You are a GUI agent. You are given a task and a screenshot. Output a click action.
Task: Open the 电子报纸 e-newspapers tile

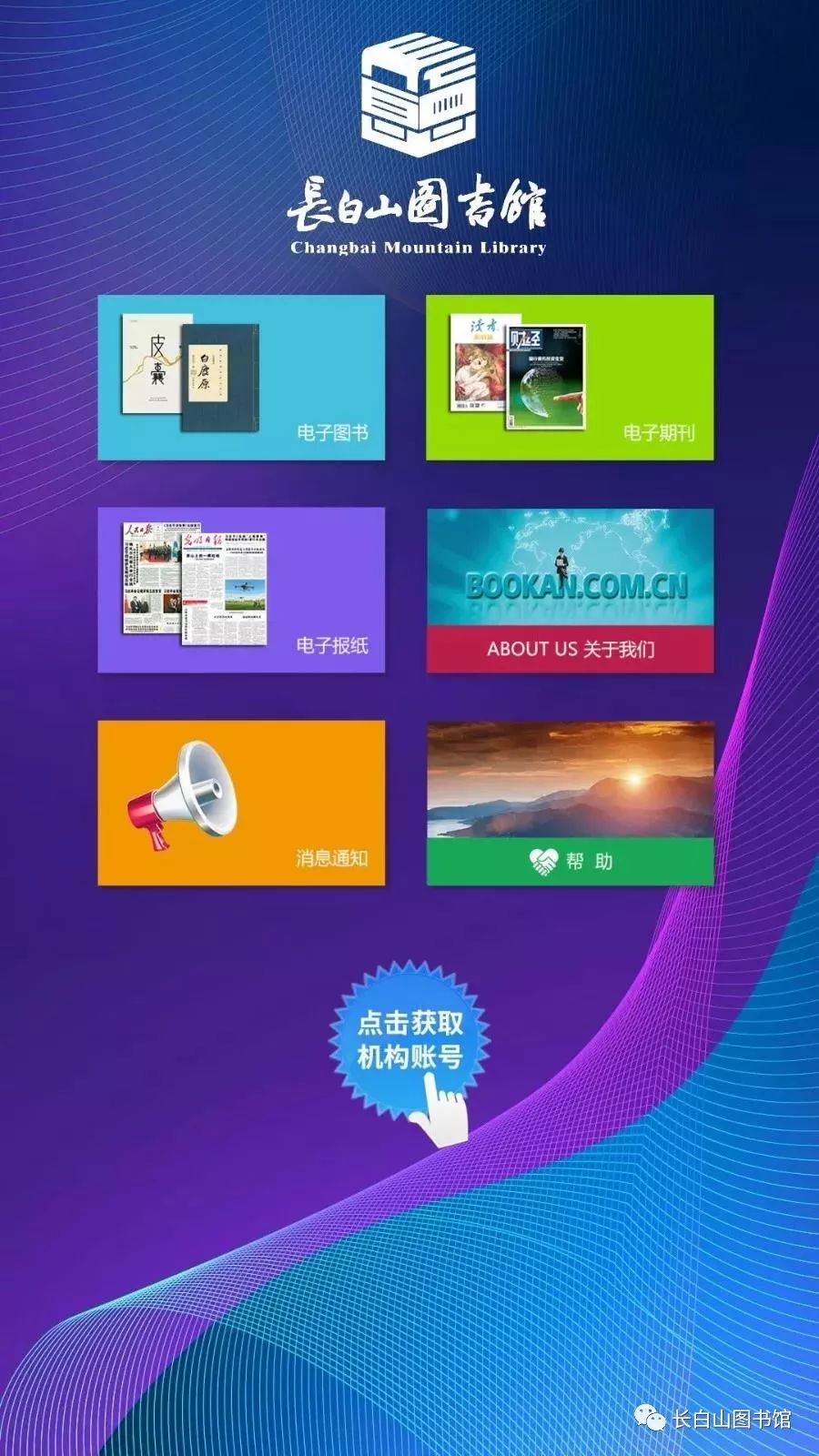(241, 590)
